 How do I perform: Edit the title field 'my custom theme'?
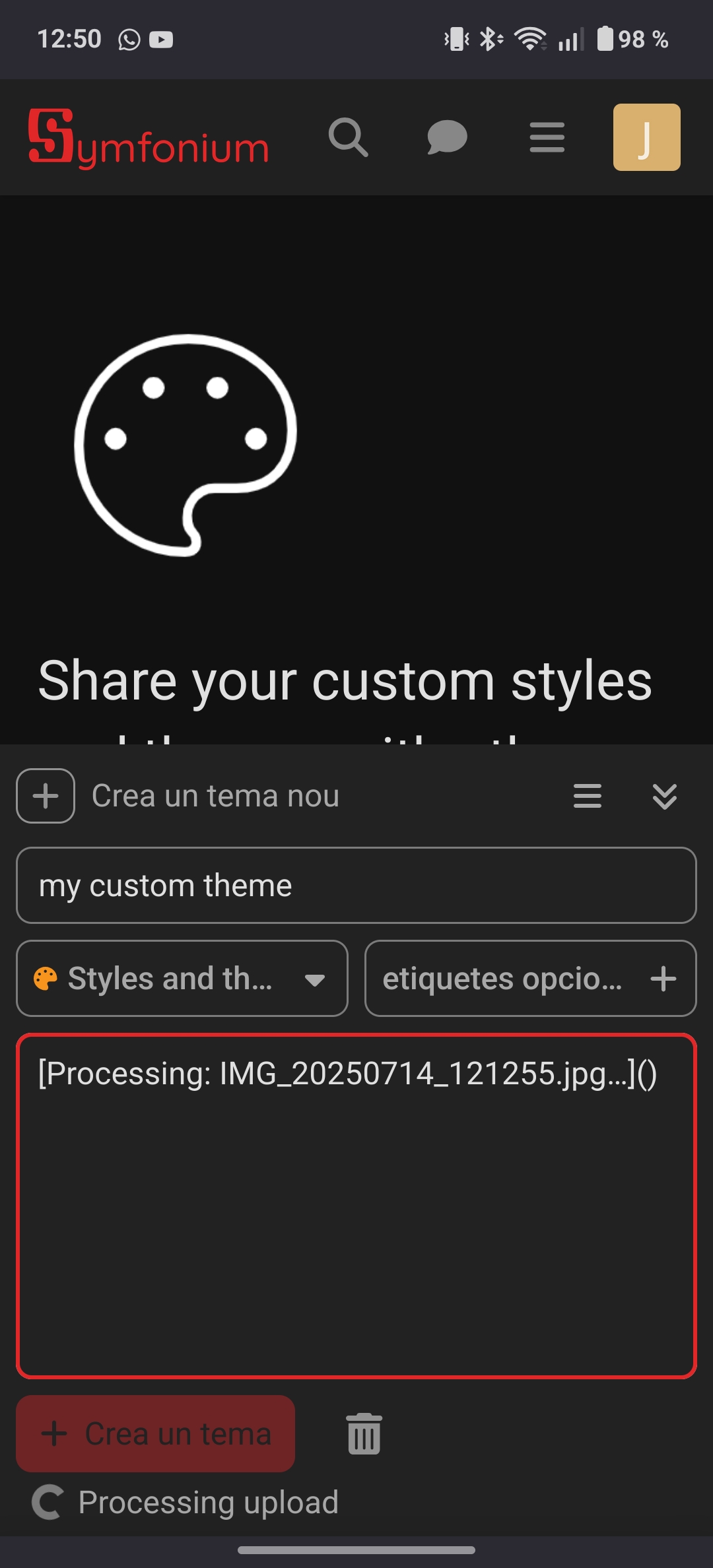[x=356, y=886]
